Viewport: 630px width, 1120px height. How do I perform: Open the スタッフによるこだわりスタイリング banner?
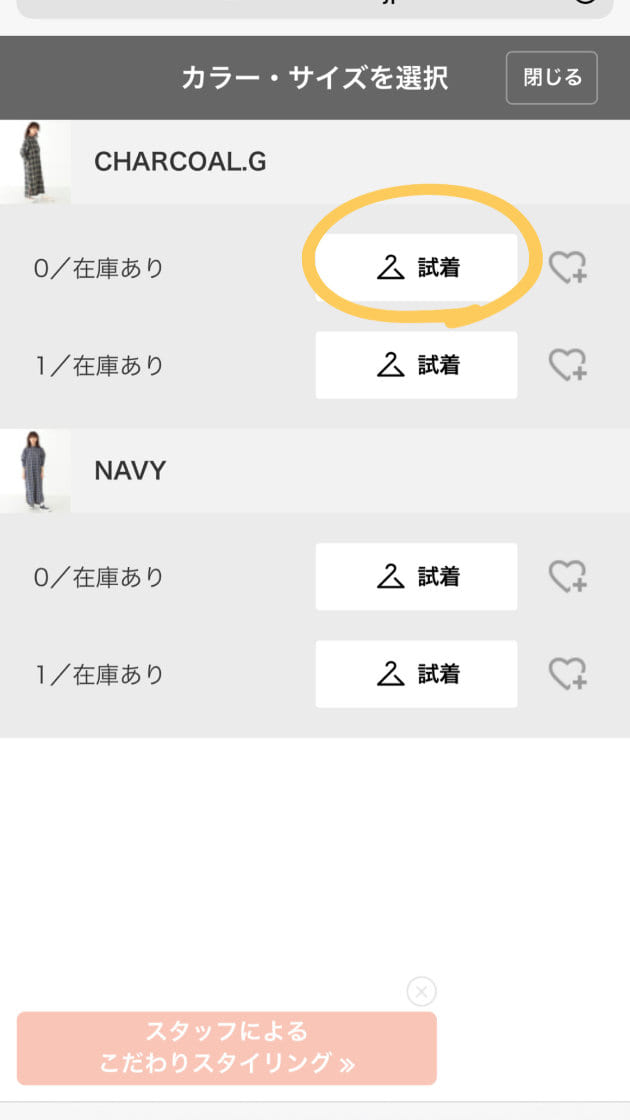226,1047
